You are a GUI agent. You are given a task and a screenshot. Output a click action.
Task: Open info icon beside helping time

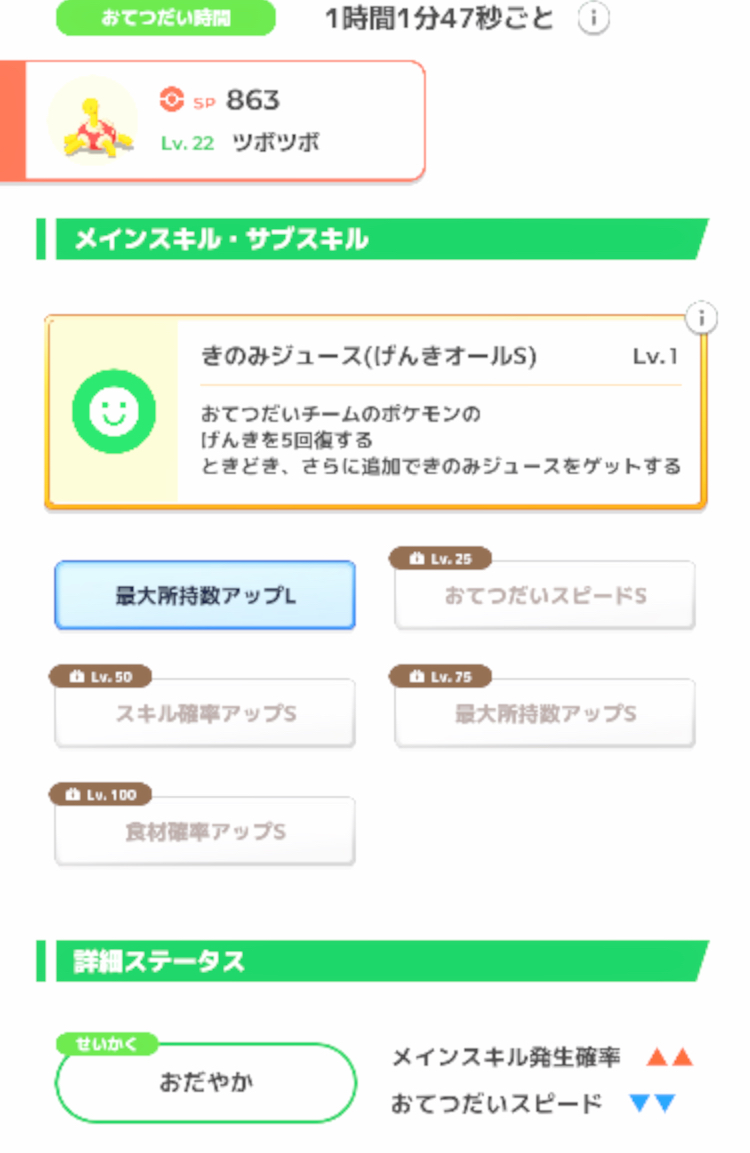(594, 19)
